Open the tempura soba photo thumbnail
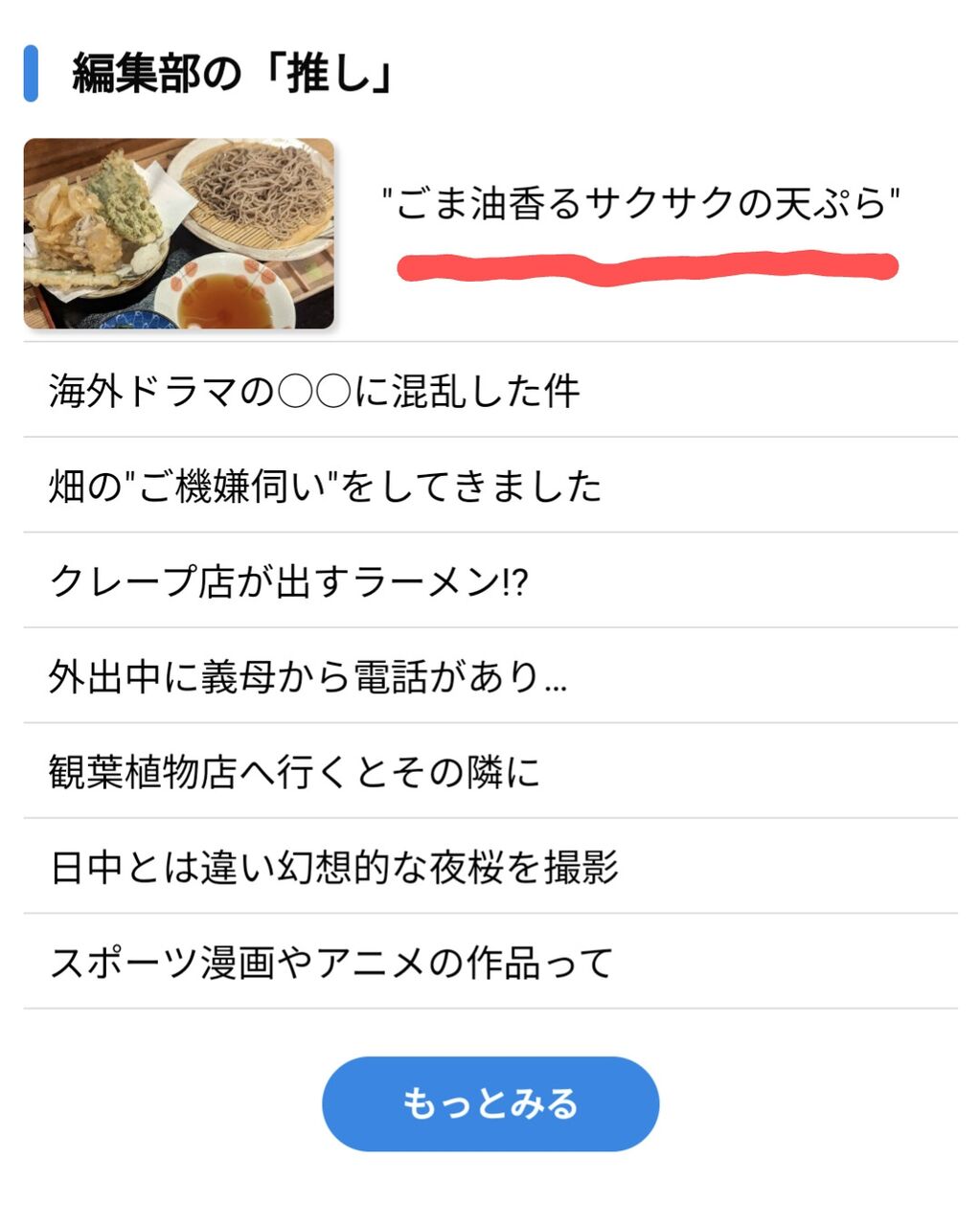This screenshot has width=980, height=1226. (179, 234)
